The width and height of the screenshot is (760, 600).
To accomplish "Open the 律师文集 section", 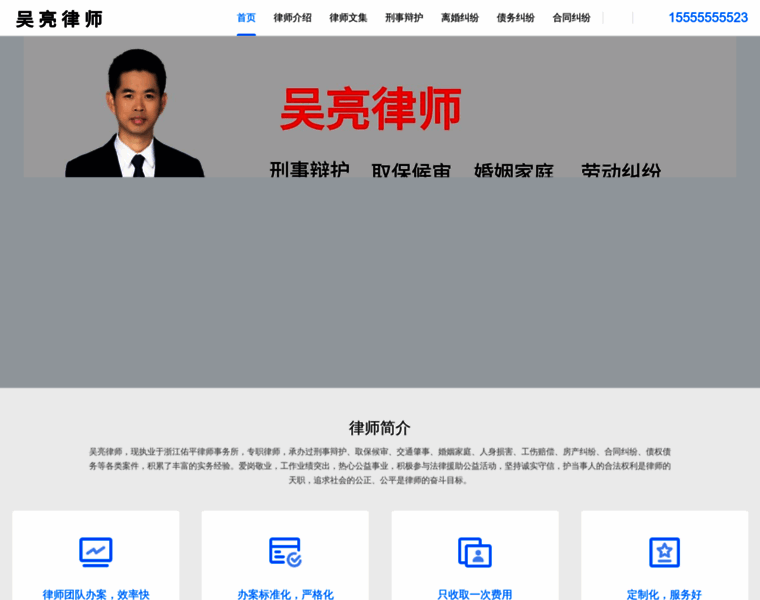I will pyautogui.click(x=348, y=18).
